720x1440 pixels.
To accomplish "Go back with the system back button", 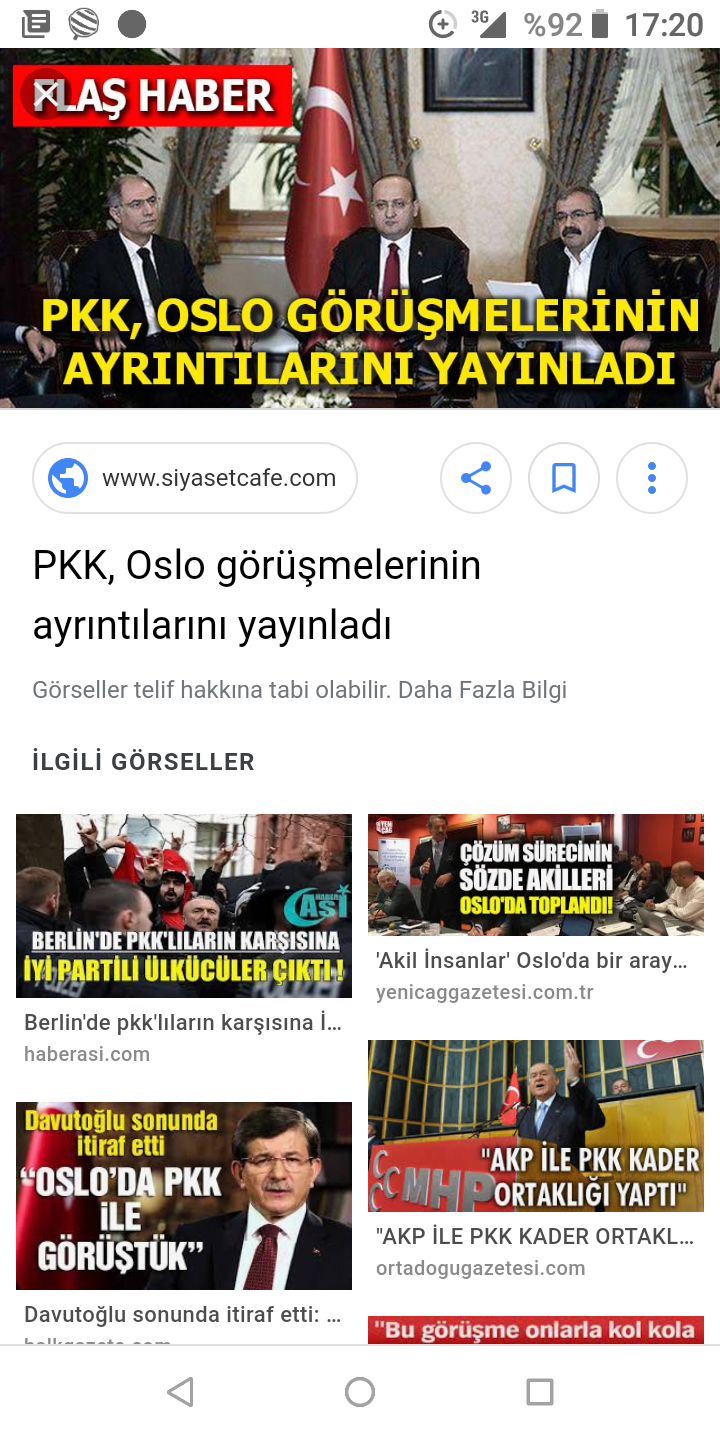I will click(180, 1392).
